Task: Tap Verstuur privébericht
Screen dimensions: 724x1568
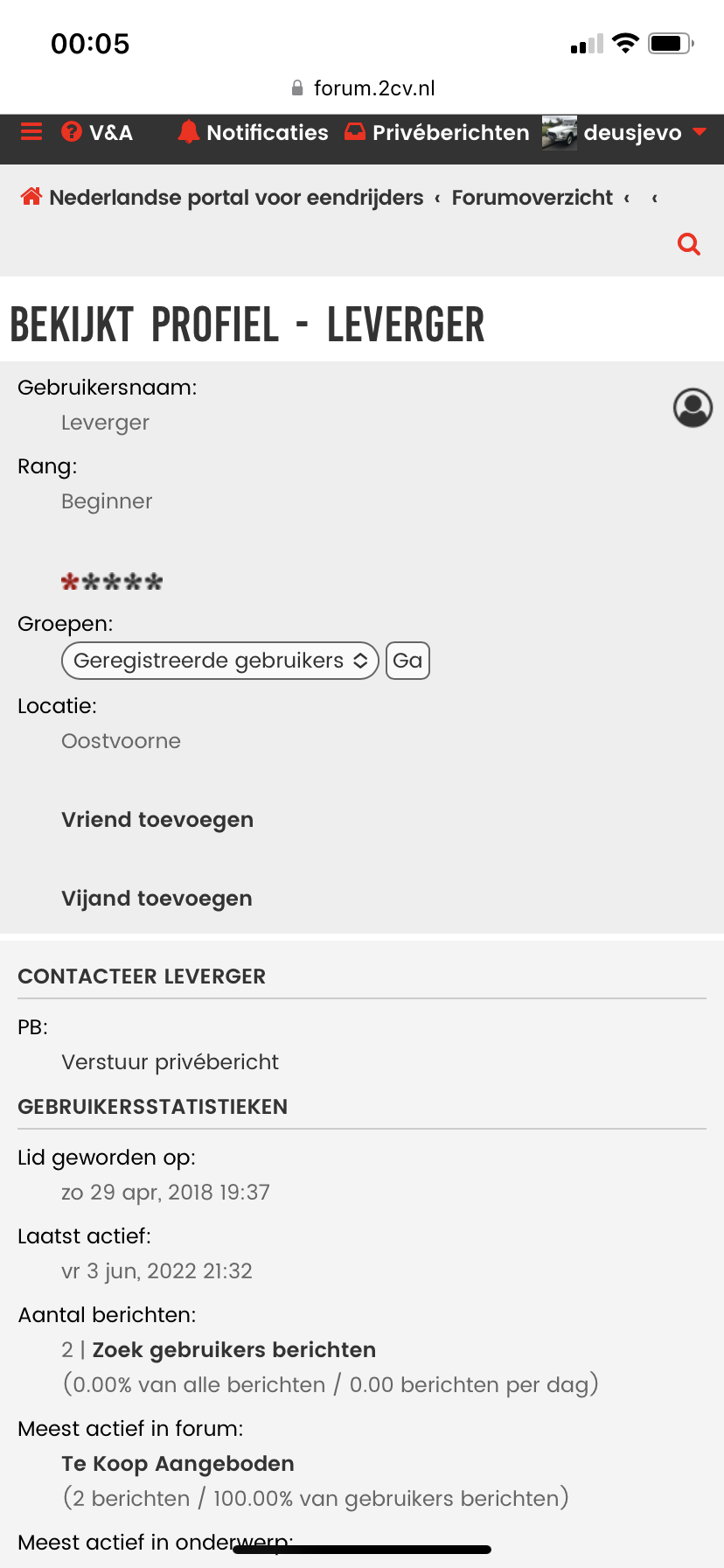Action: point(170,1062)
